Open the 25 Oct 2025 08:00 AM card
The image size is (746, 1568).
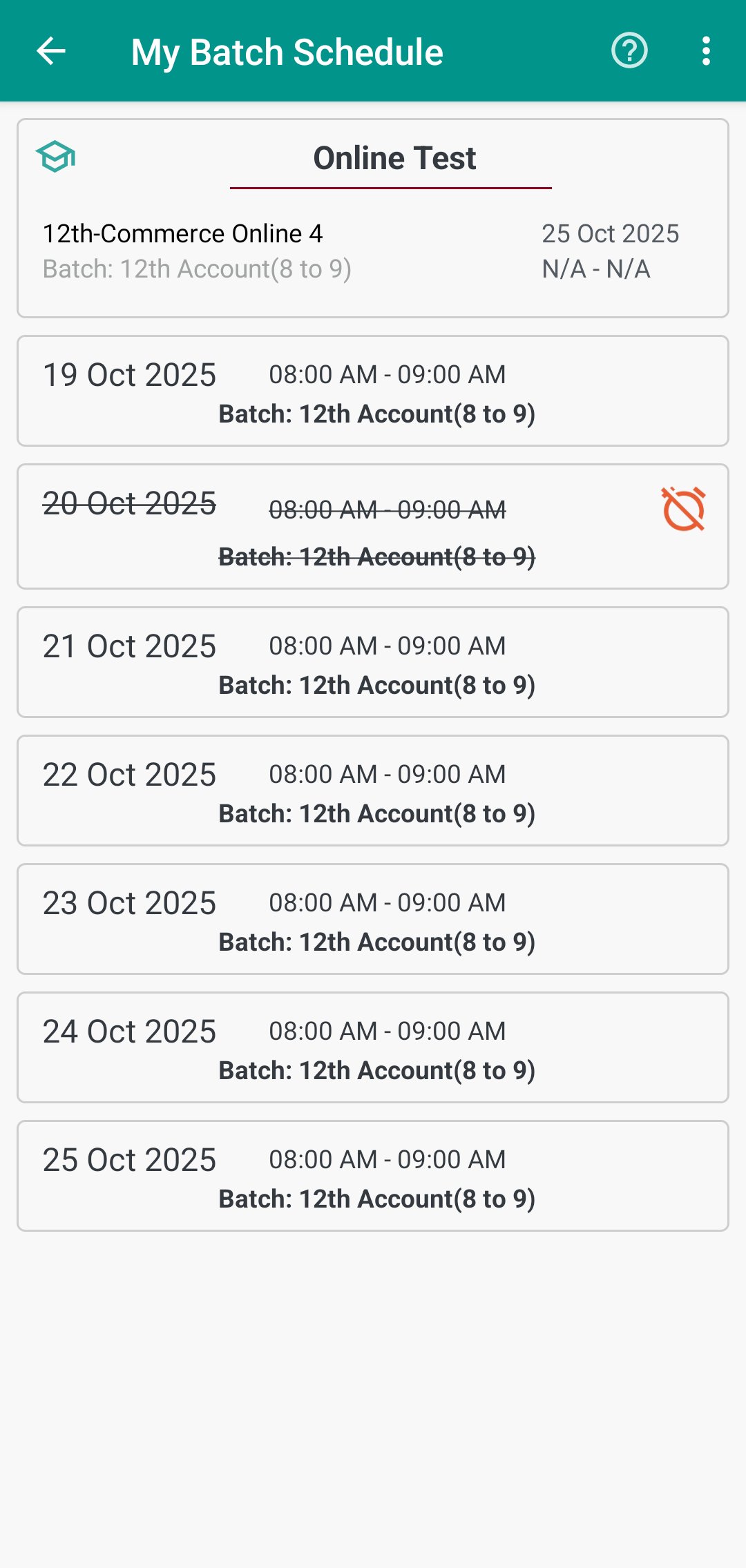(373, 1177)
